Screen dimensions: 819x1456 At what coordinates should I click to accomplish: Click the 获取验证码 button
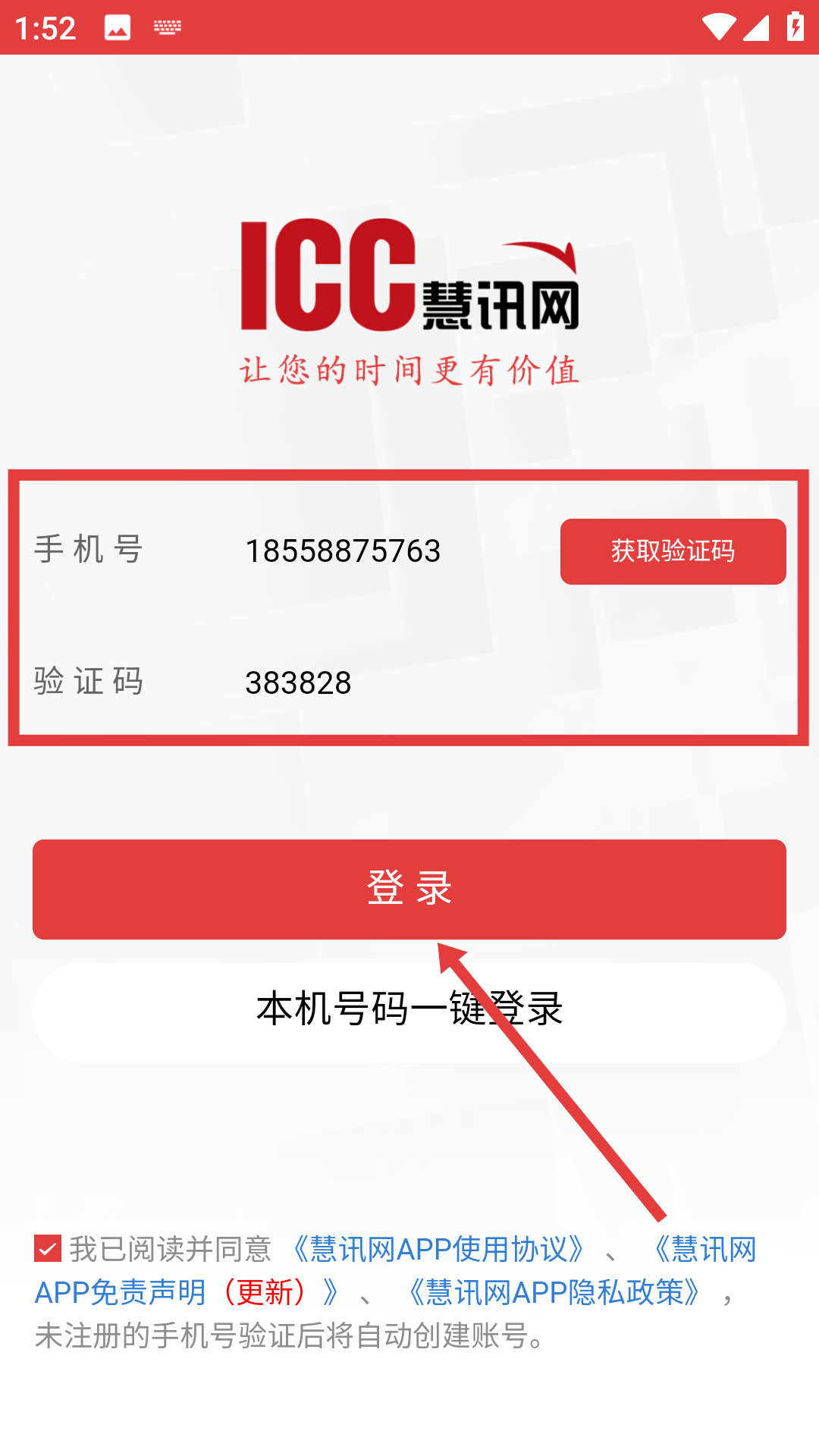(x=673, y=551)
